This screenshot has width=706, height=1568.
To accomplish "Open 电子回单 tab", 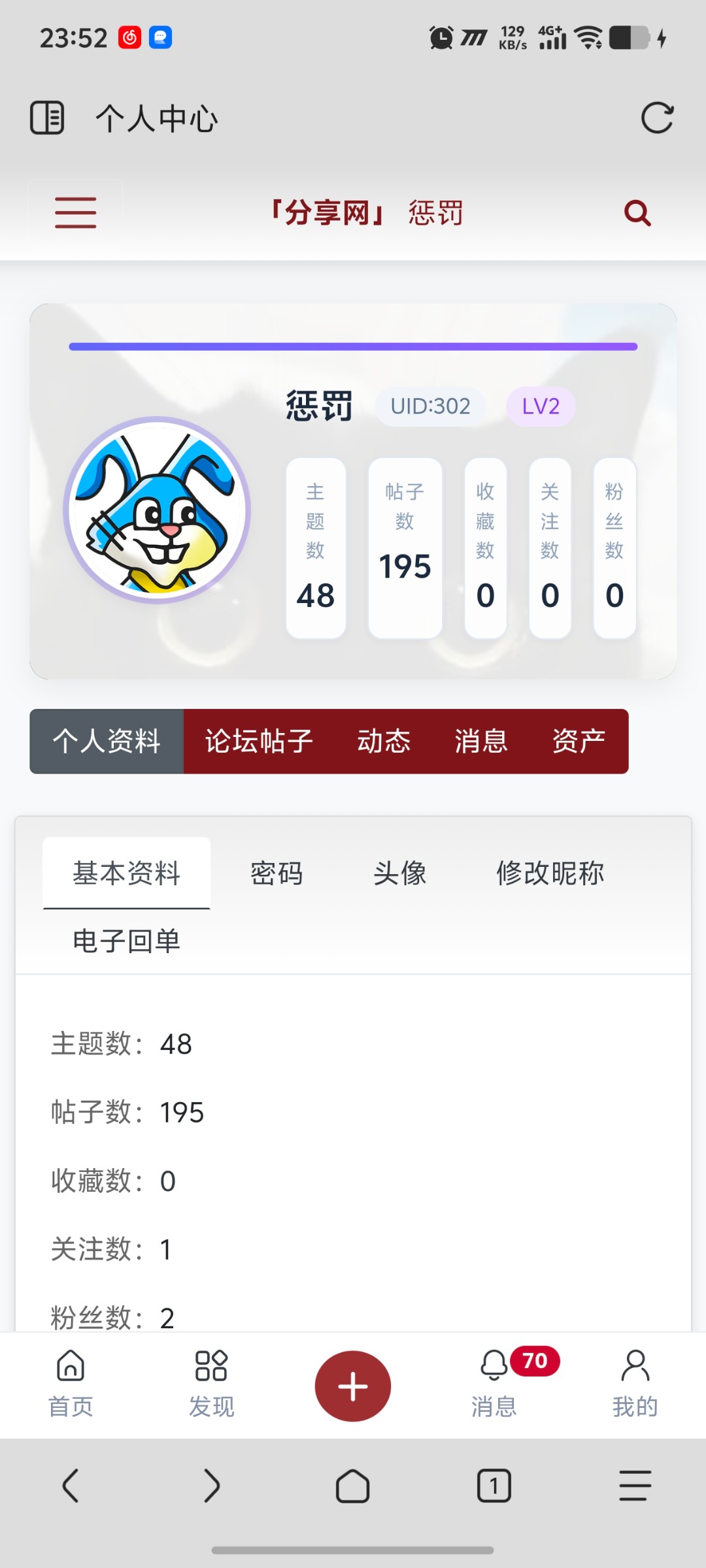I will click(x=126, y=941).
